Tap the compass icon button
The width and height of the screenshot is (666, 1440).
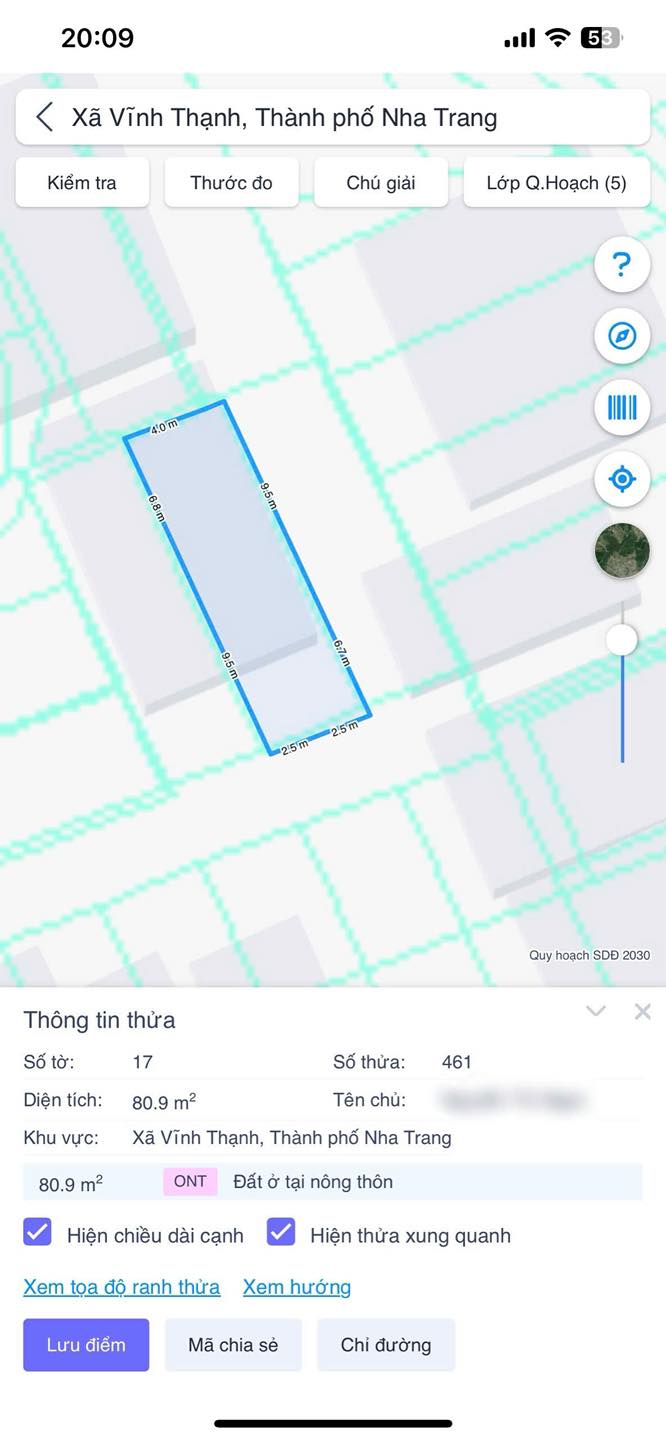[x=622, y=336]
